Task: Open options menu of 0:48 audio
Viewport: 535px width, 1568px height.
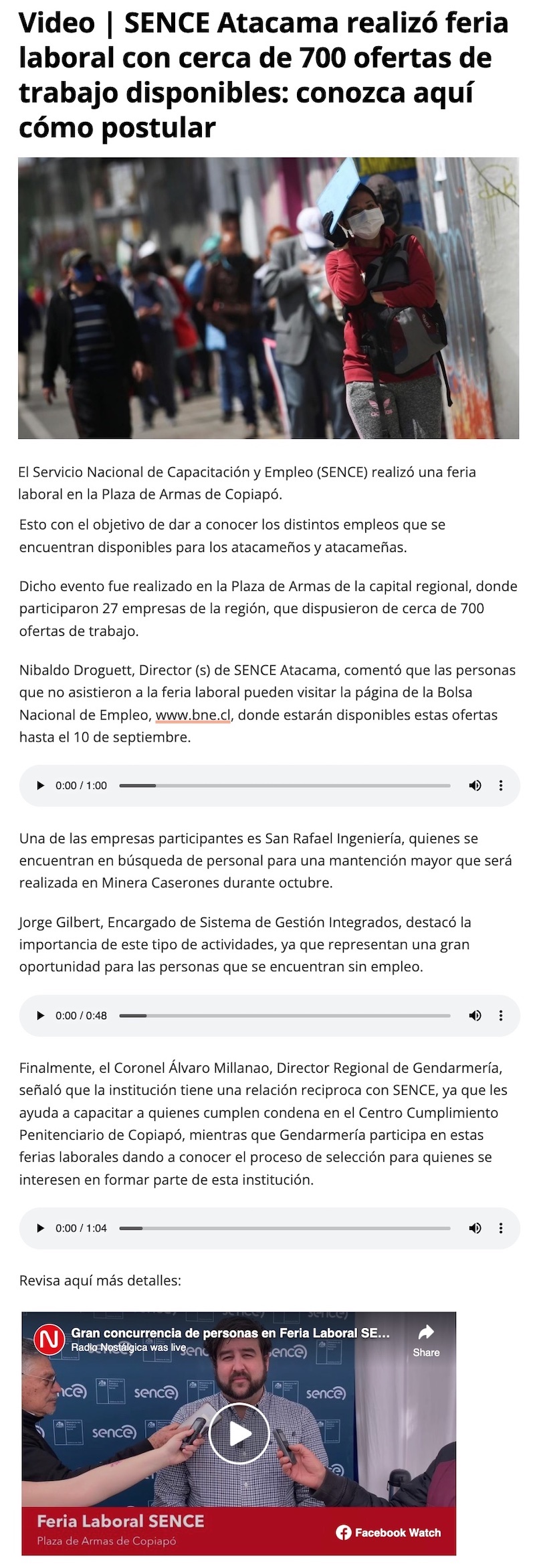Action: (x=501, y=1016)
